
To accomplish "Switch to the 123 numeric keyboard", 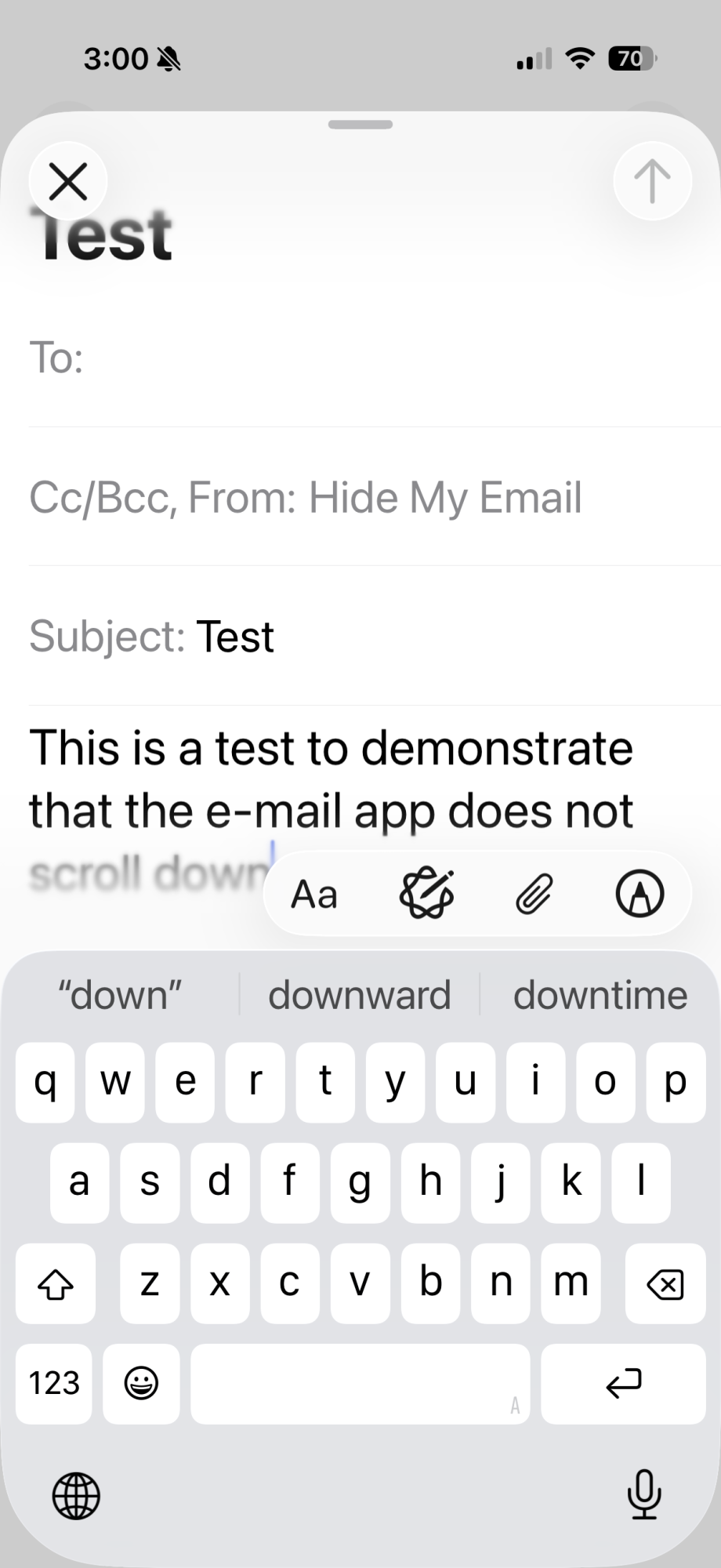I will pyautogui.click(x=54, y=1384).
